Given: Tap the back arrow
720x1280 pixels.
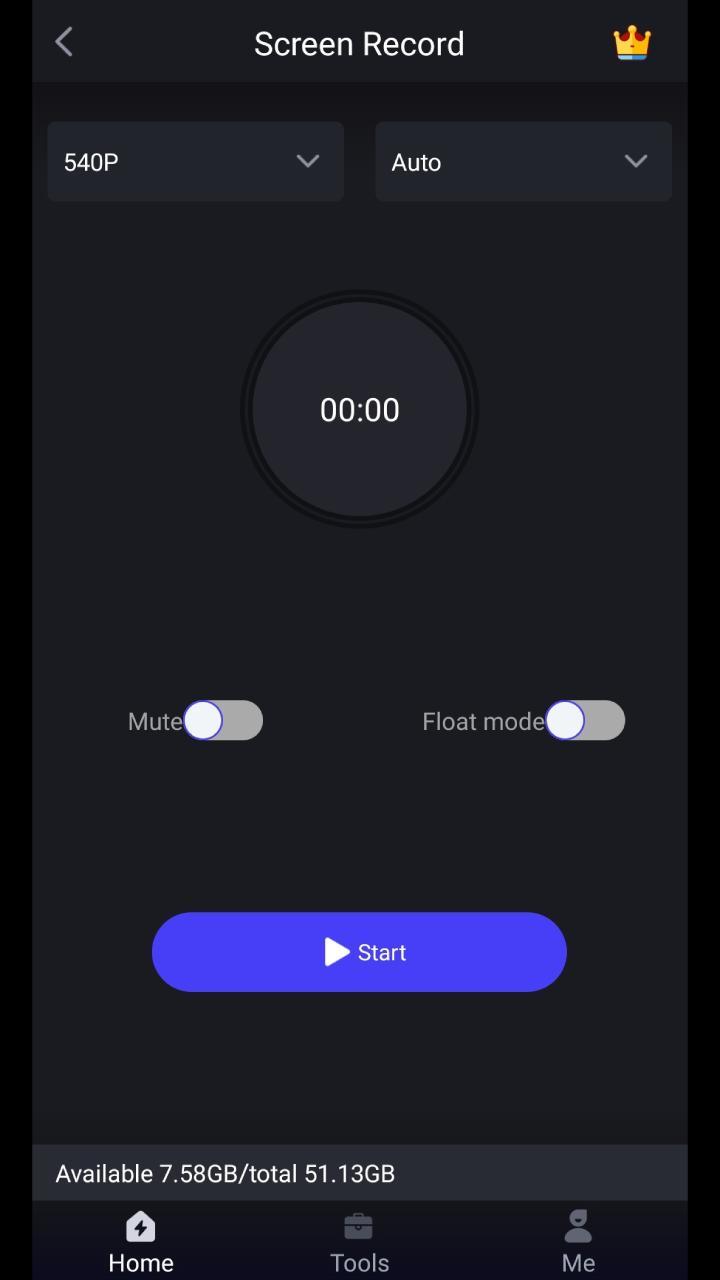Looking at the screenshot, I should coord(63,42).
